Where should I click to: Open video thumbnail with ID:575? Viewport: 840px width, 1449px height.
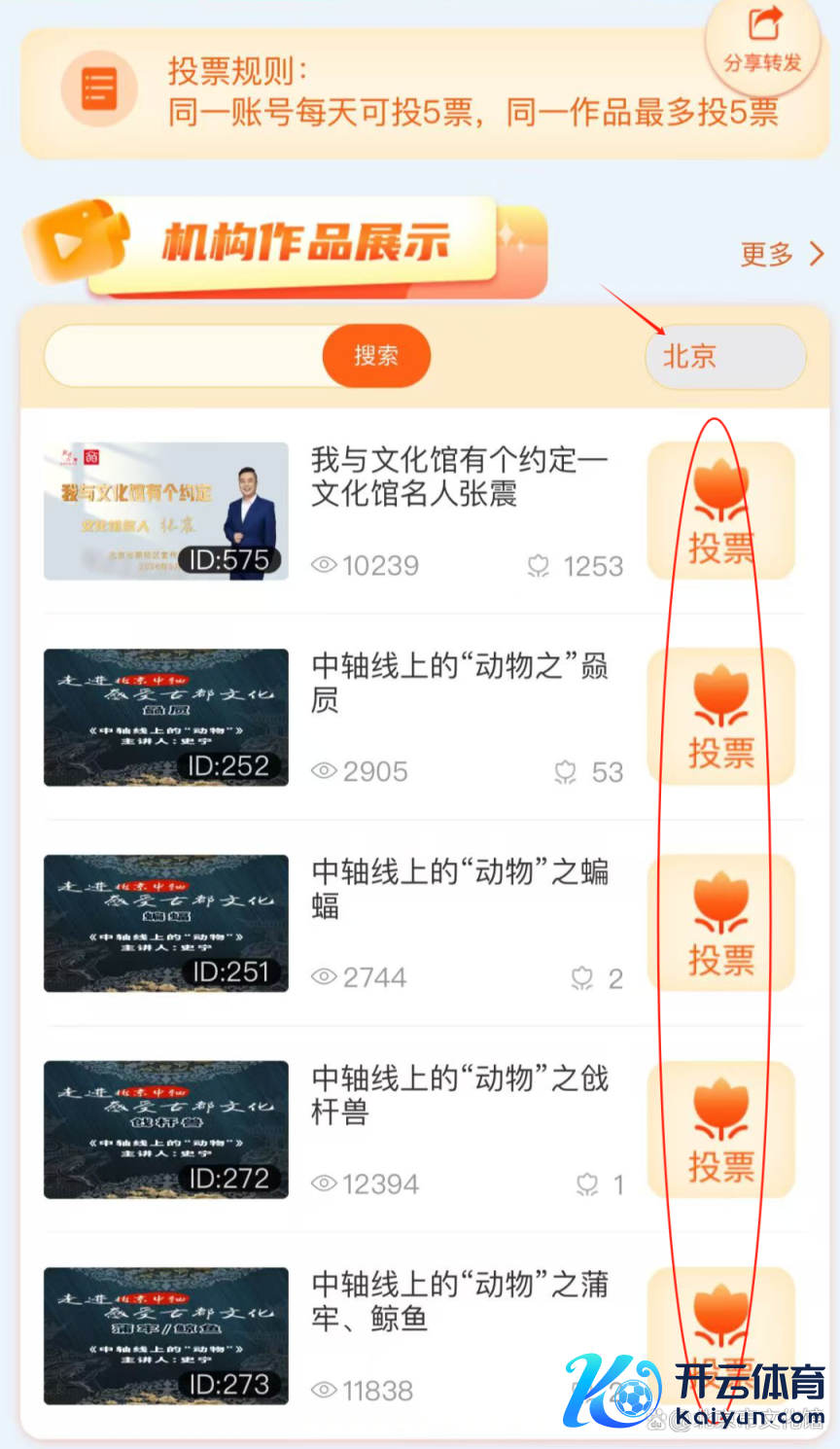166,512
